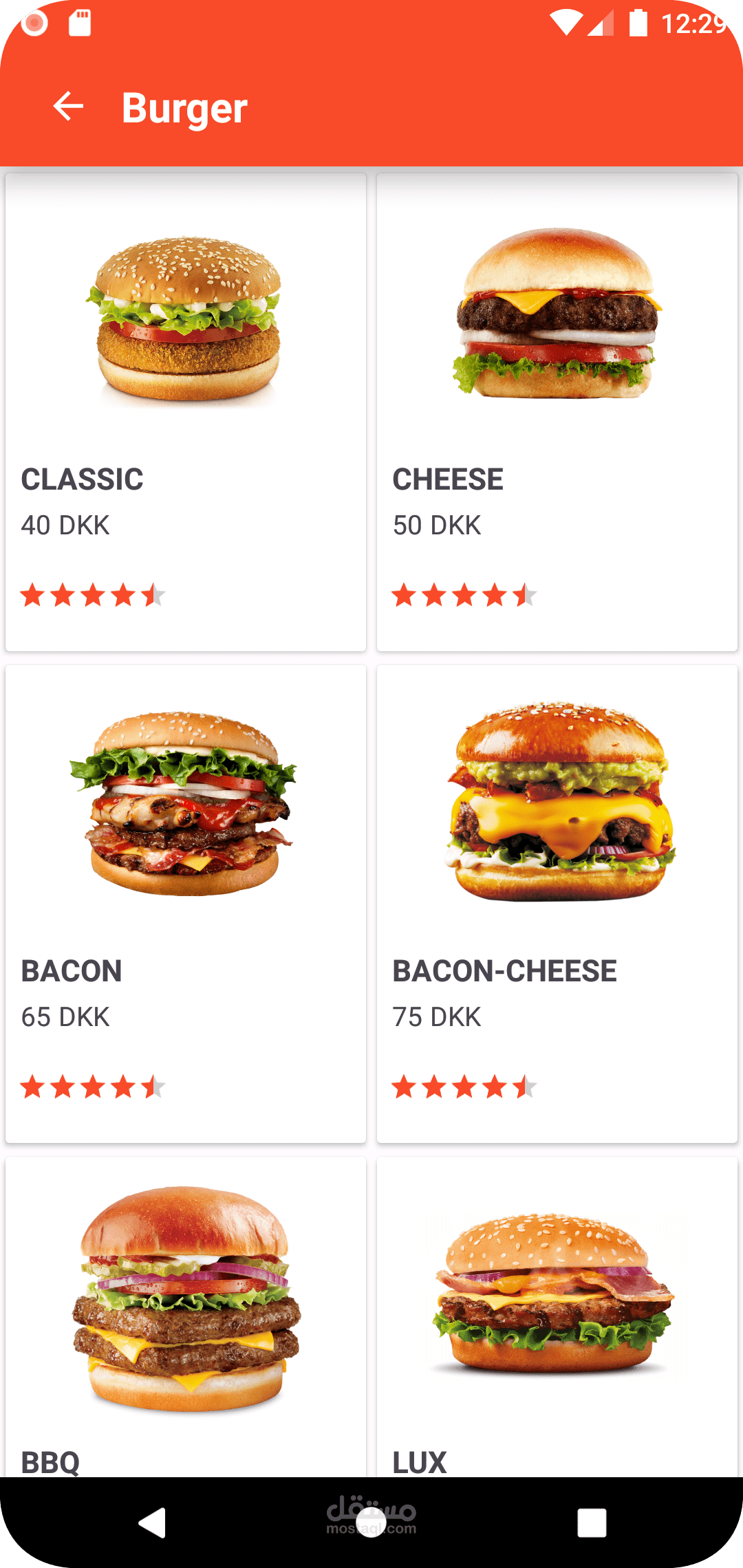Tap the LUX burger card
Viewport: 743px width, 1568px height.
(557, 1317)
